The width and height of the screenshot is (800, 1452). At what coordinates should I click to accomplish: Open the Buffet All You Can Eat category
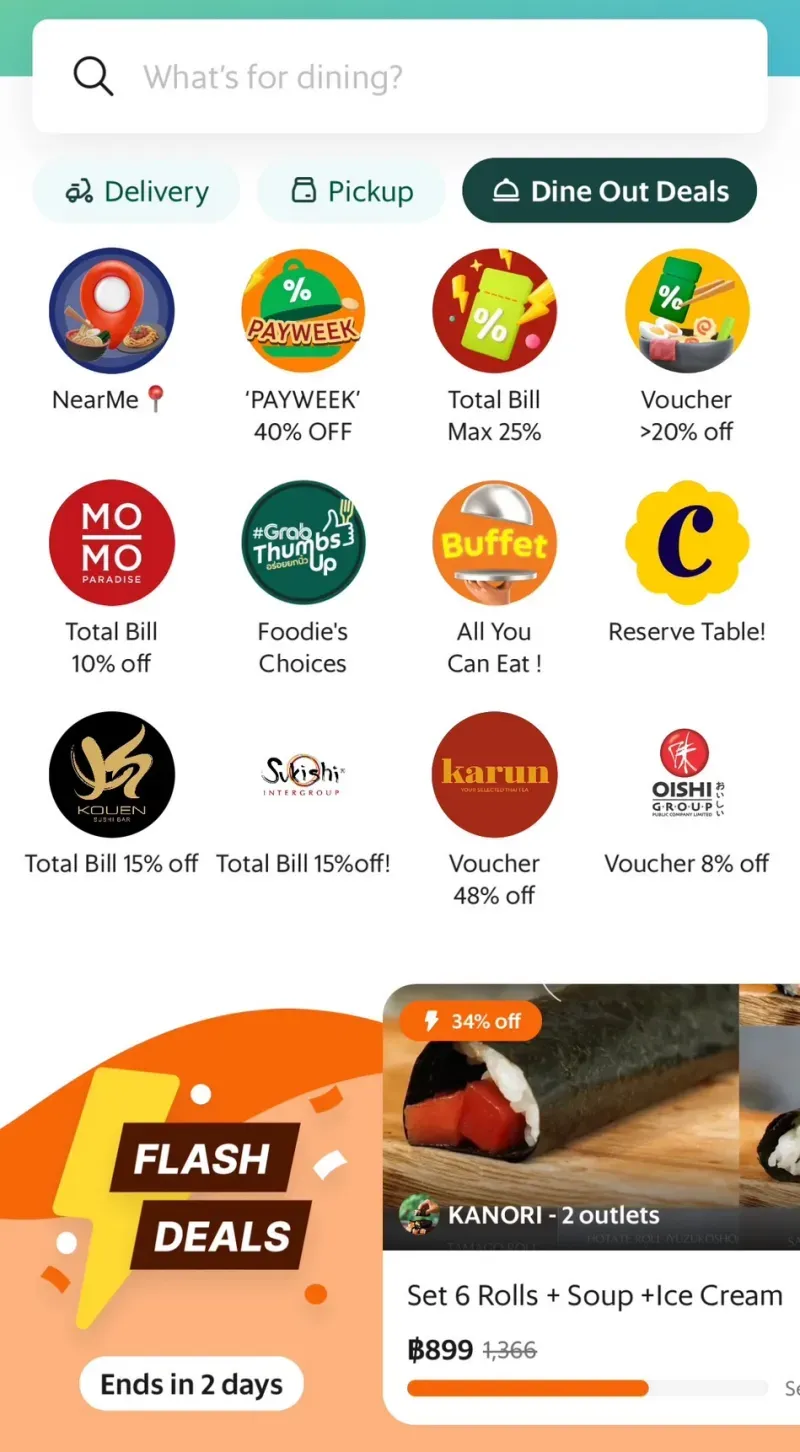494,543
